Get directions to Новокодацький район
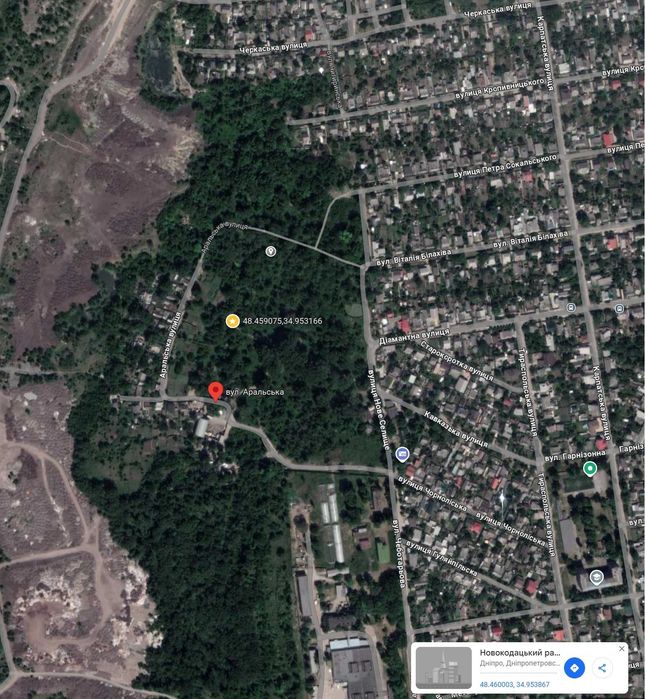Image resolution: width=645 pixels, height=699 pixels. [574, 668]
